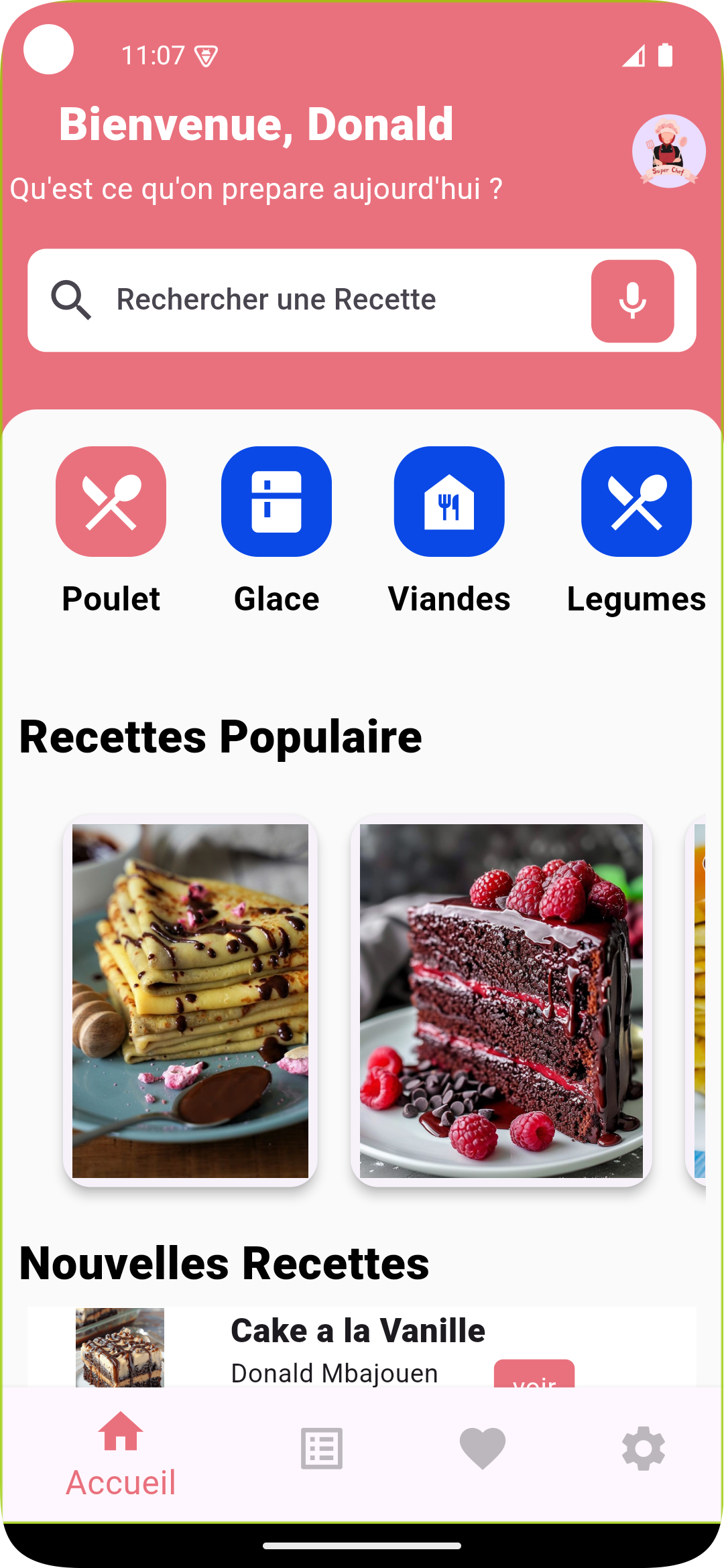Tap the voir button for Cake a la Vanille
This screenshot has height=1568, width=724.
[x=534, y=1374]
